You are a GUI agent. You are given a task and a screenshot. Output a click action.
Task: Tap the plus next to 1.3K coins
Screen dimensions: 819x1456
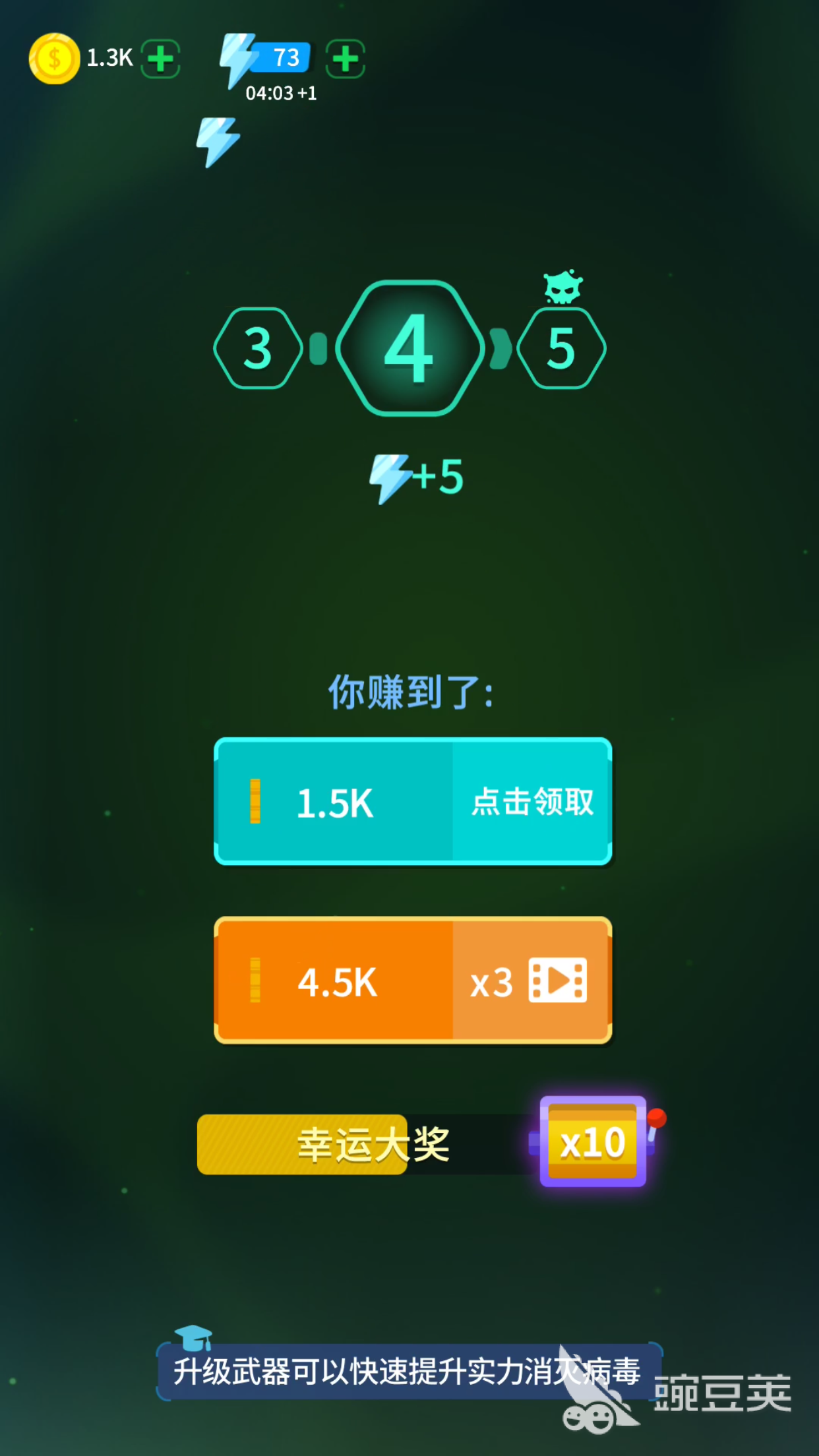click(x=160, y=59)
